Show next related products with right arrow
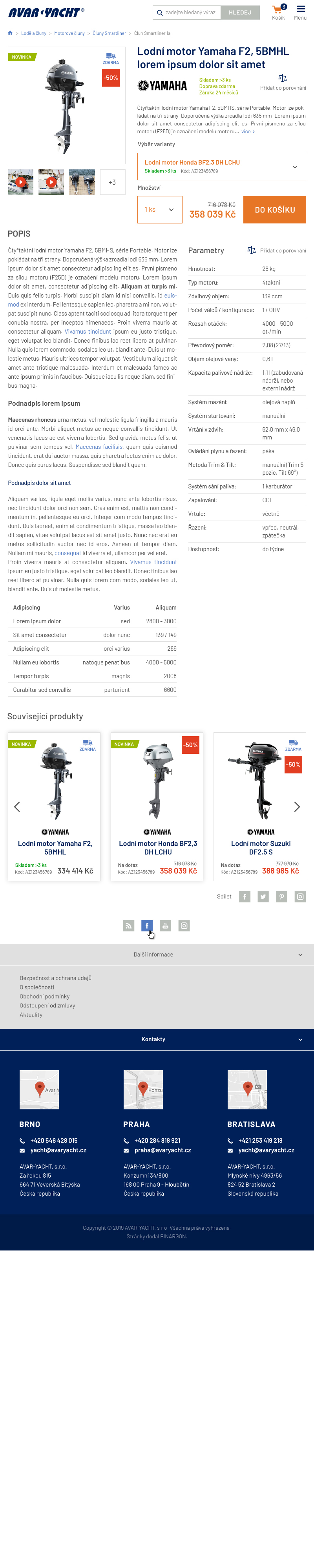The width and height of the screenshot is (314, 1568). pyautogui.click(x=297, y=806)
